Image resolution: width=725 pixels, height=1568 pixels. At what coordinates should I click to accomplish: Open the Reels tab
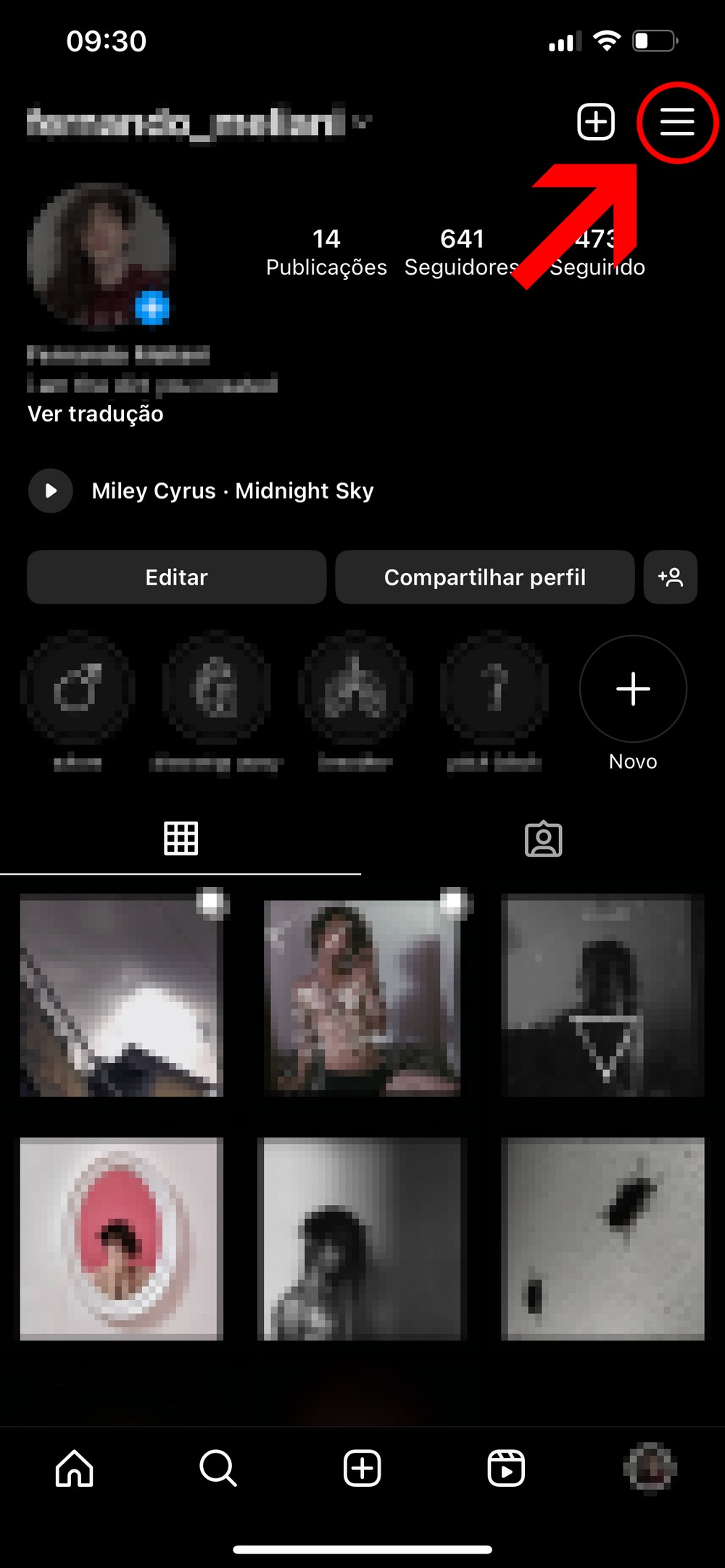tap(506, 1469)
